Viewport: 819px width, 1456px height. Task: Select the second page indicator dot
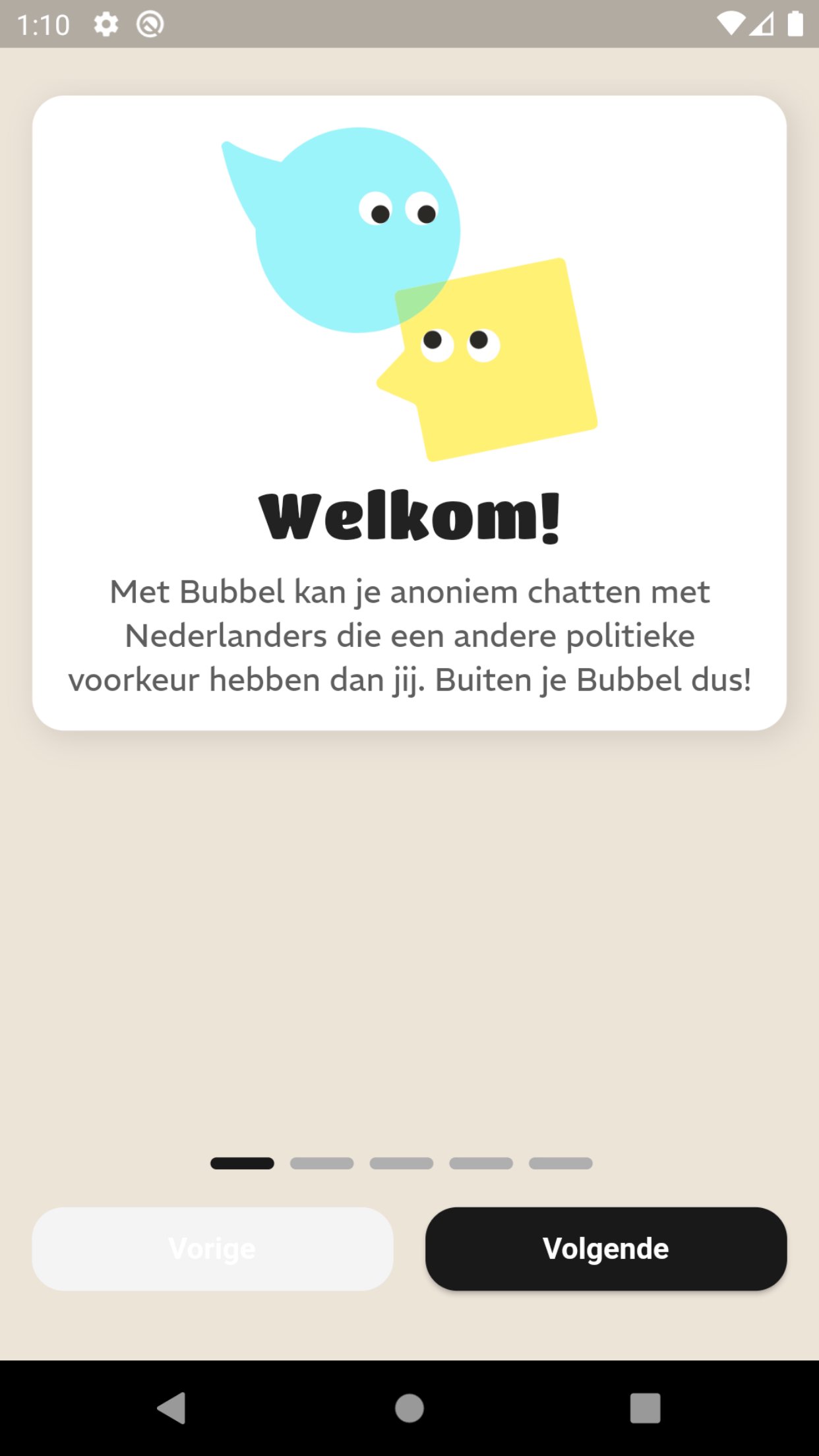coord(321,1164)
